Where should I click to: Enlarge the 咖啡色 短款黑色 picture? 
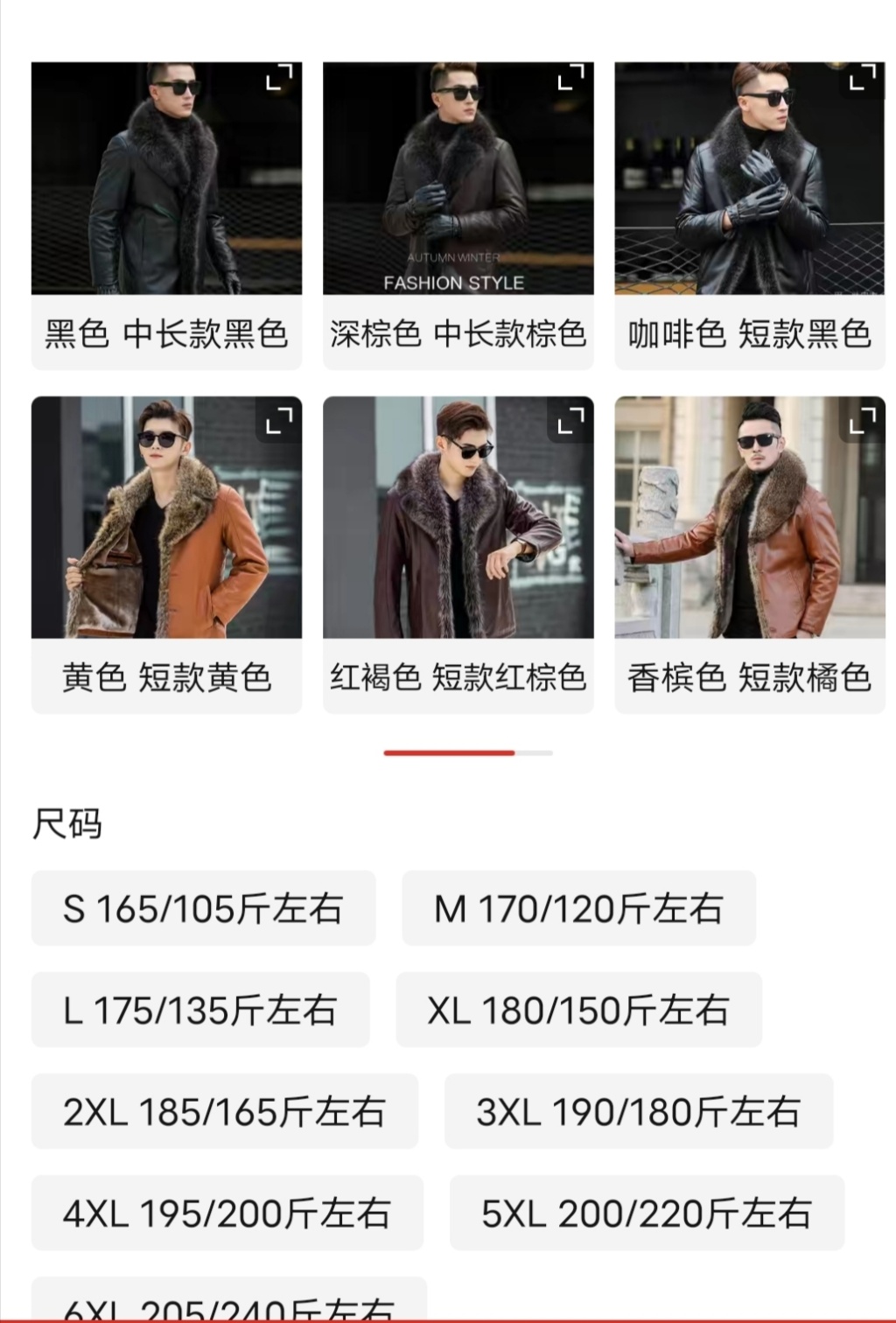862,79
